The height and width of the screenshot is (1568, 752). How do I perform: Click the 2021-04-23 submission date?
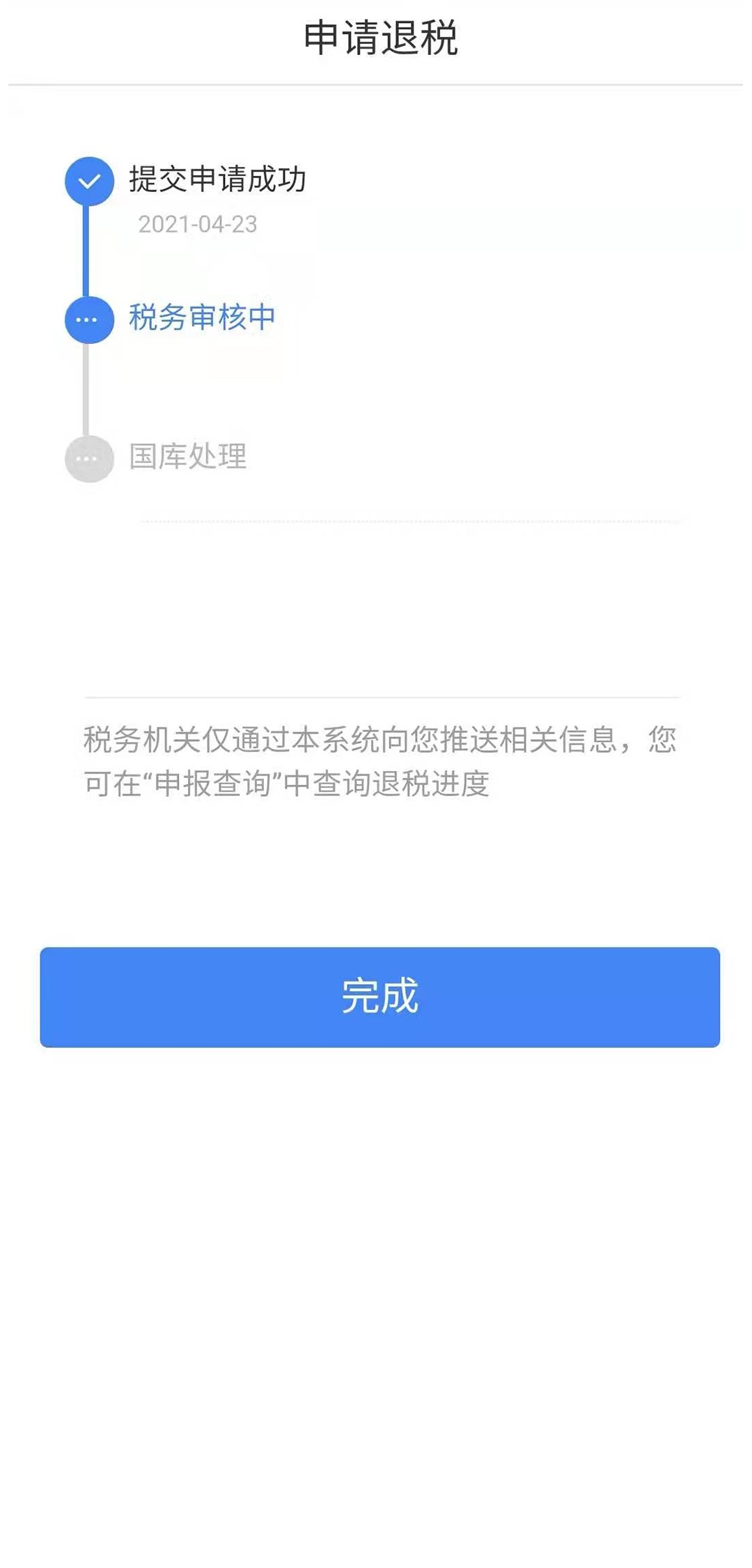tap(197, 225)
